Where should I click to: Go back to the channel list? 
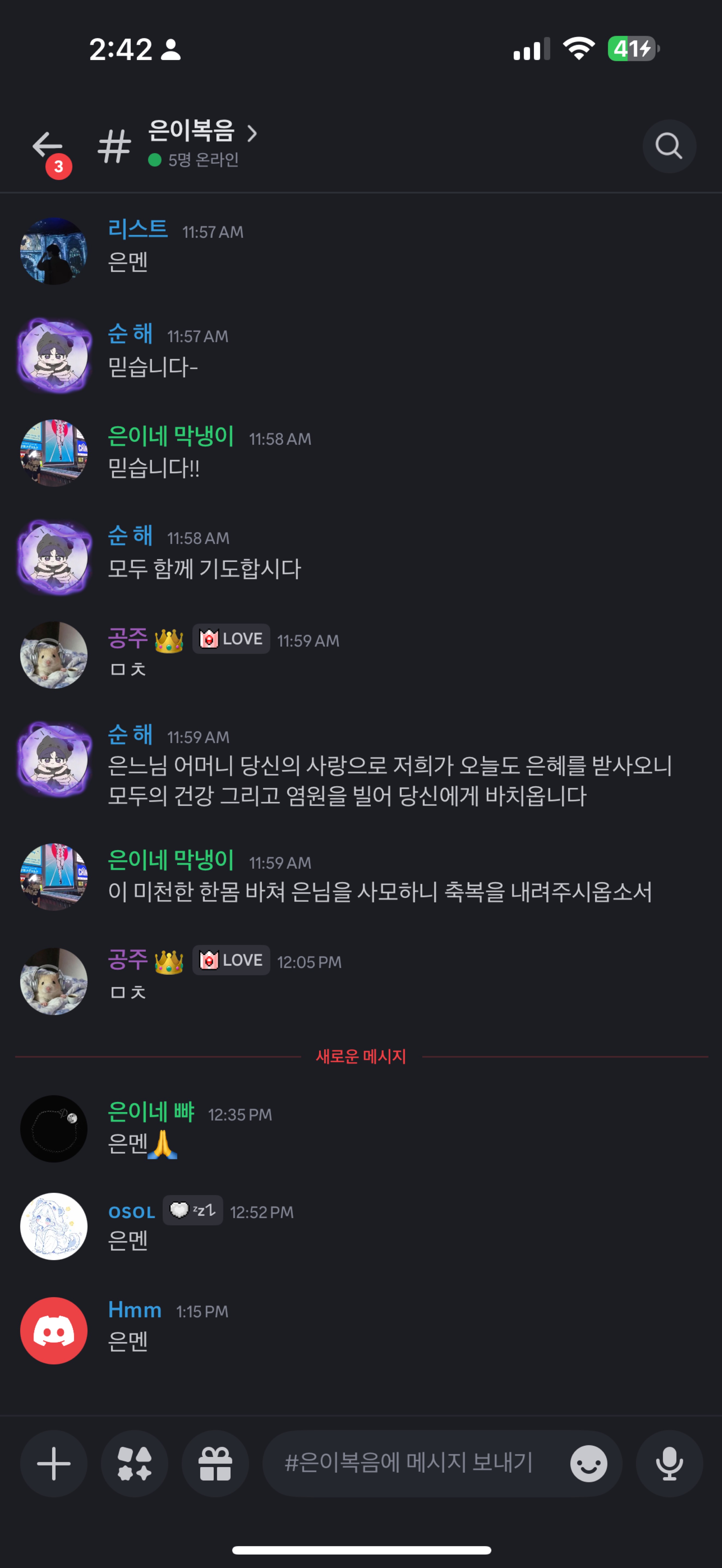[47, 146]
